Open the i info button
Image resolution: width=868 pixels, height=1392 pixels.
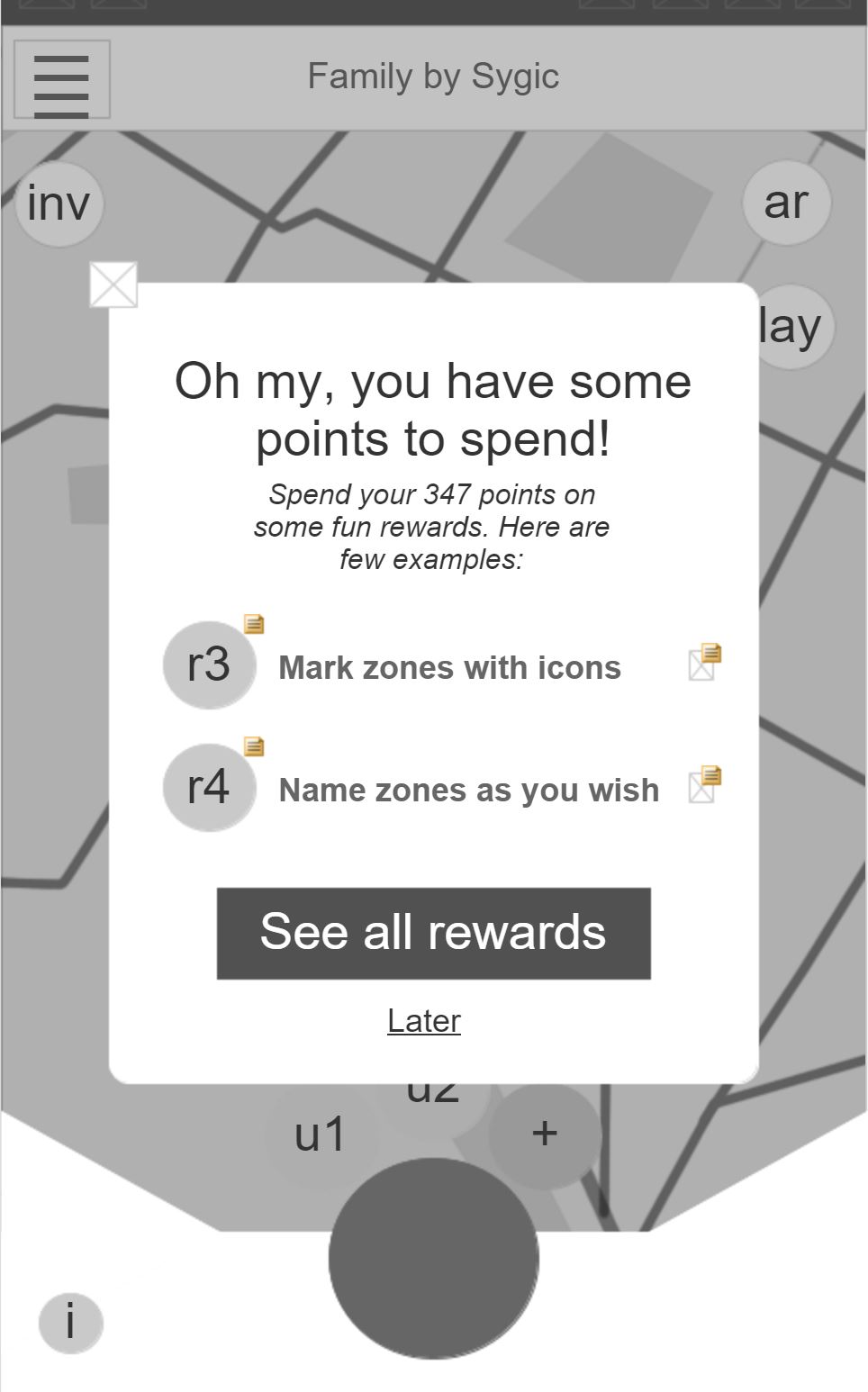70,1322
